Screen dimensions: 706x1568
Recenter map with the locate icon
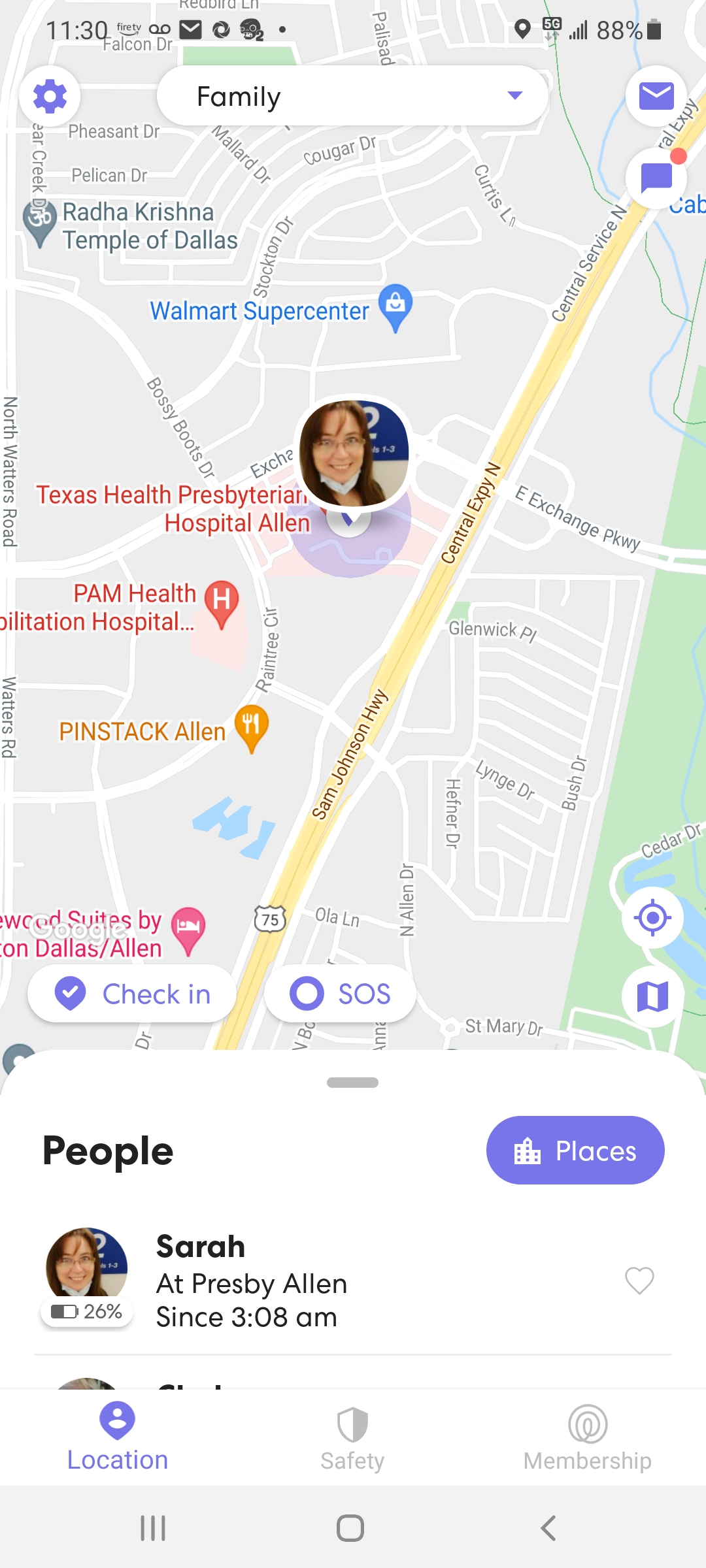pyautogui.click(x=652, y=917)
